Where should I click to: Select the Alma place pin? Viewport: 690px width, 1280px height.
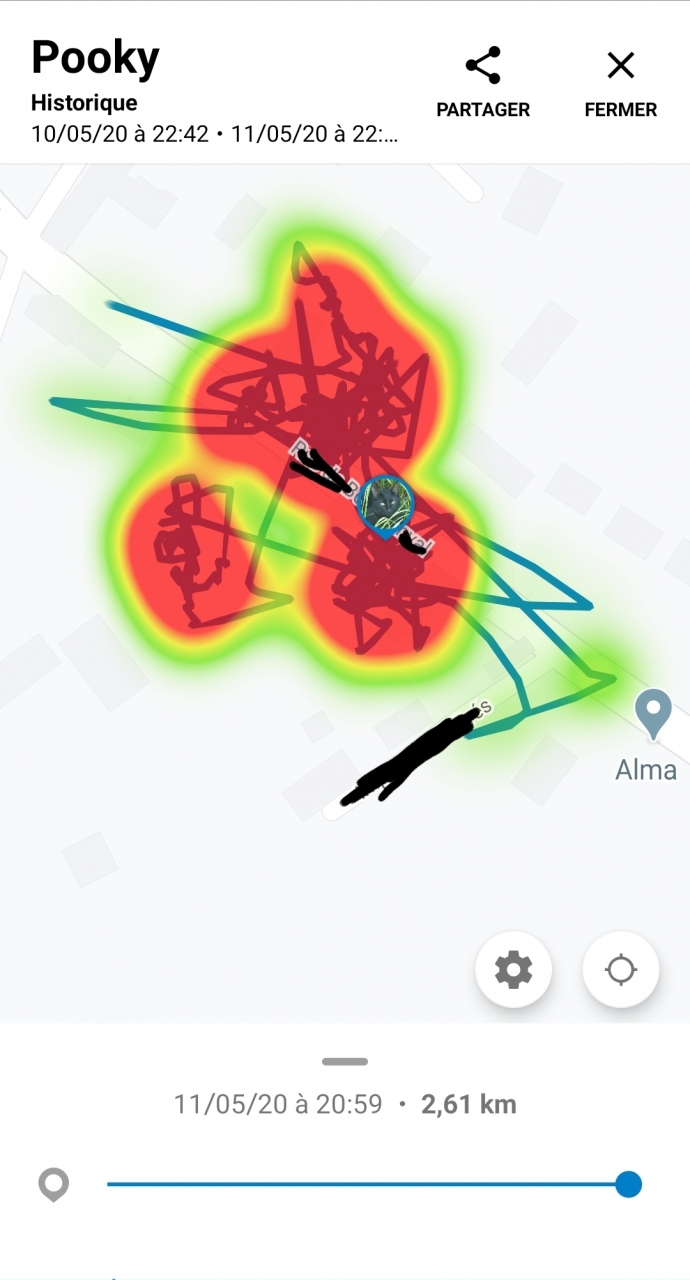coord(653,714)
